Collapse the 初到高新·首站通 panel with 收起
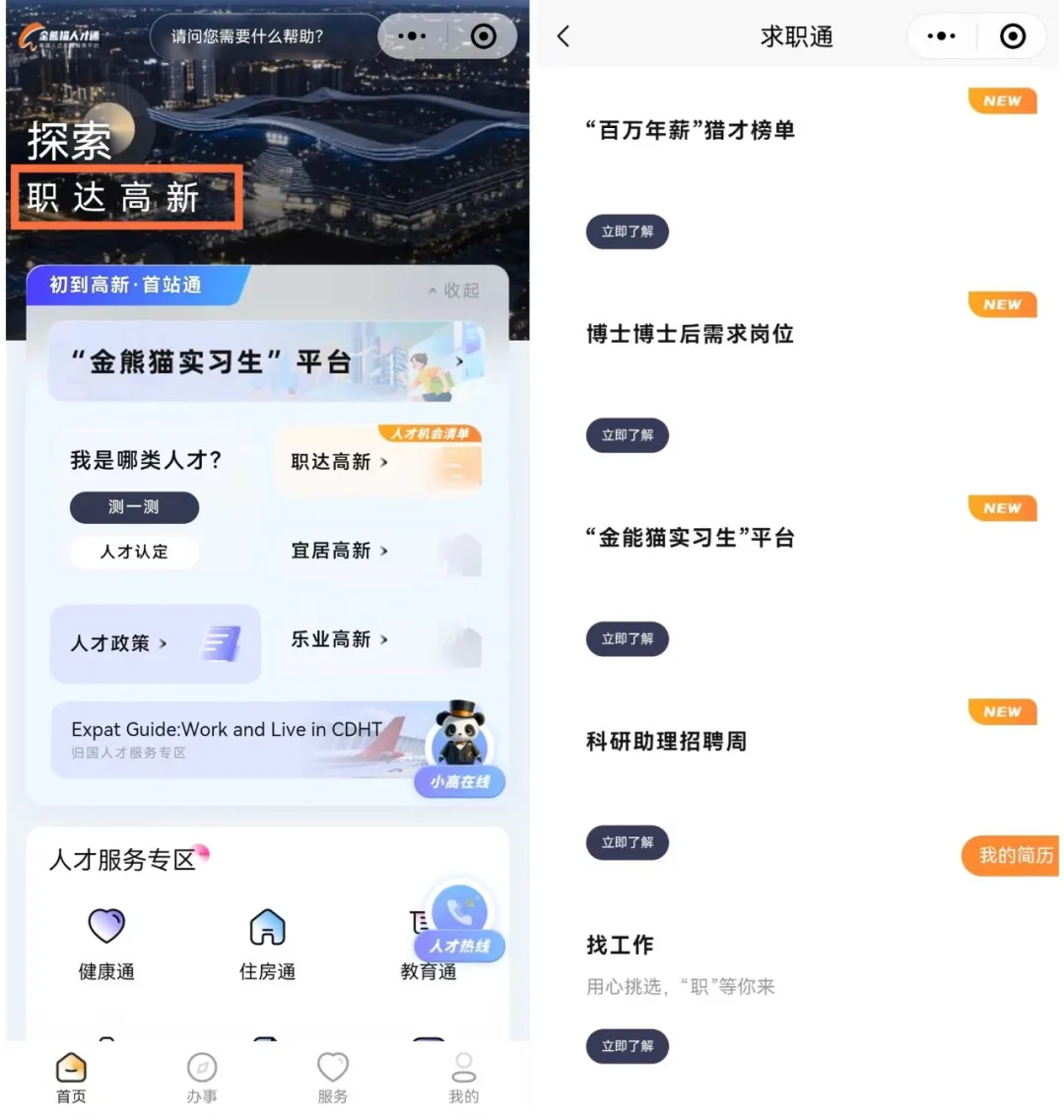 pyautogui.click(x=454, y=291)
